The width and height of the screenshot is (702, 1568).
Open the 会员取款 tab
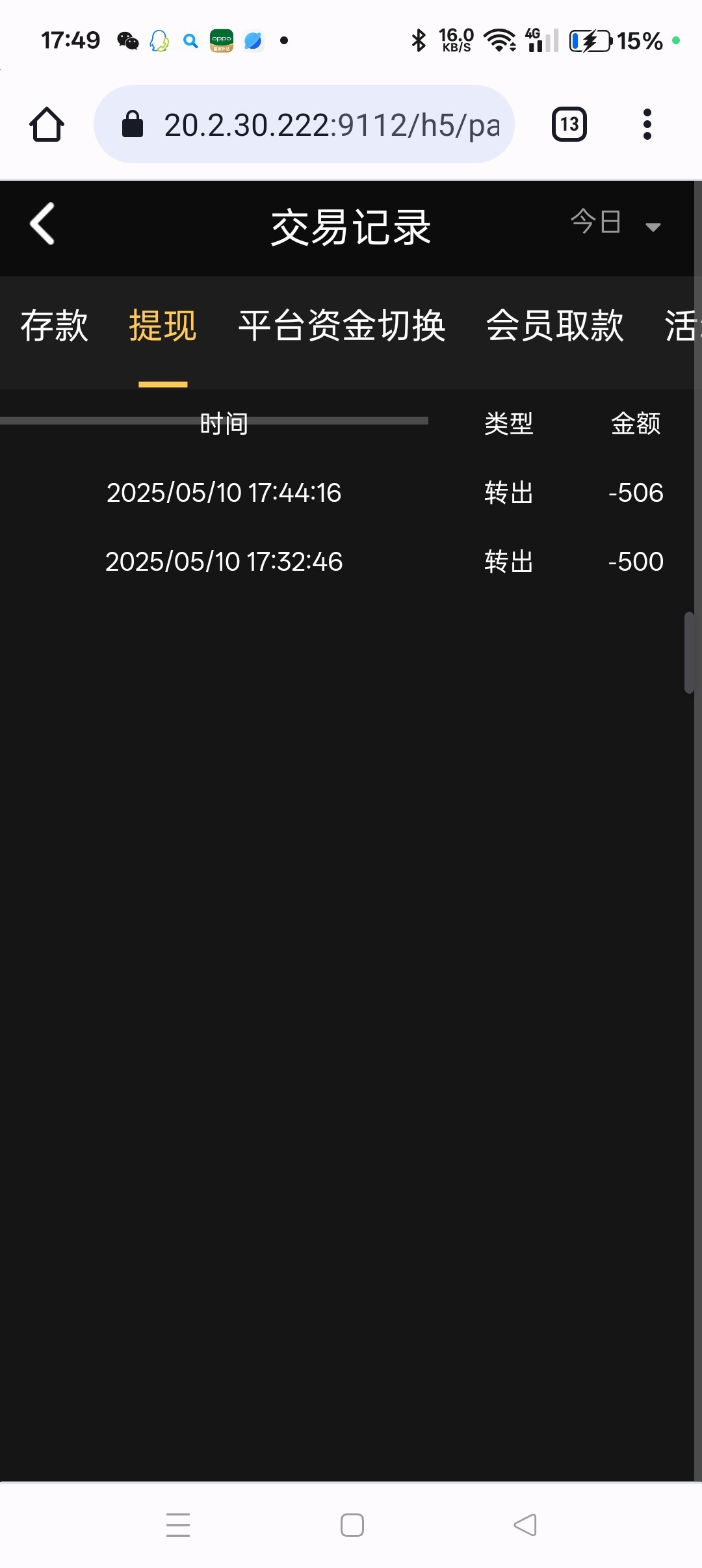pos(554,326)
